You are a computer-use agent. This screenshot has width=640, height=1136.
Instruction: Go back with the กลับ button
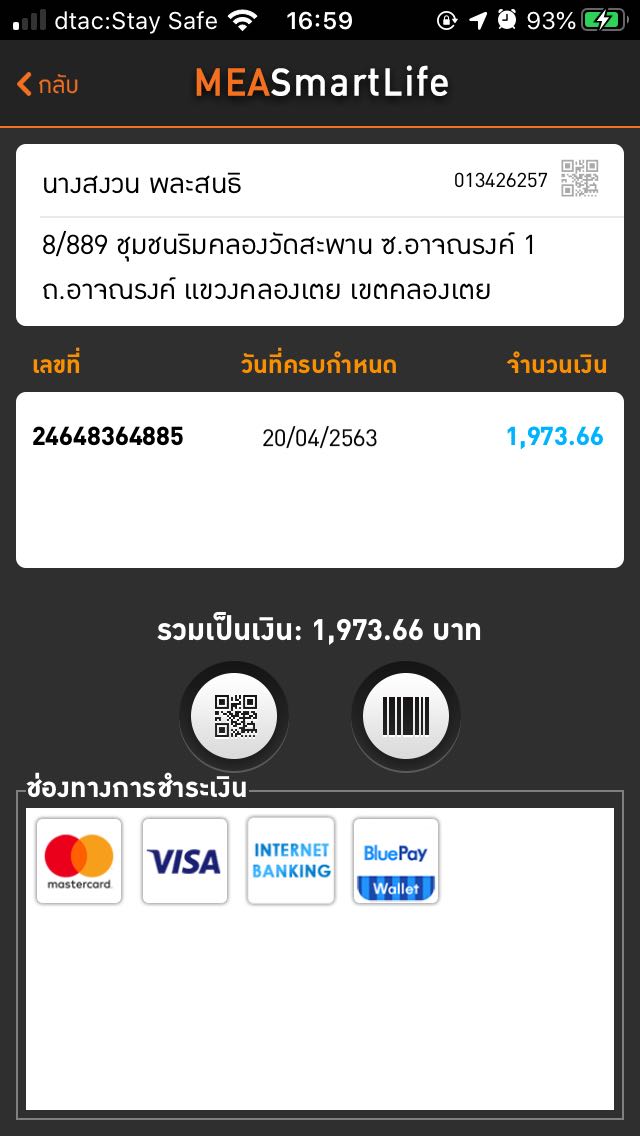pos(47,85)
